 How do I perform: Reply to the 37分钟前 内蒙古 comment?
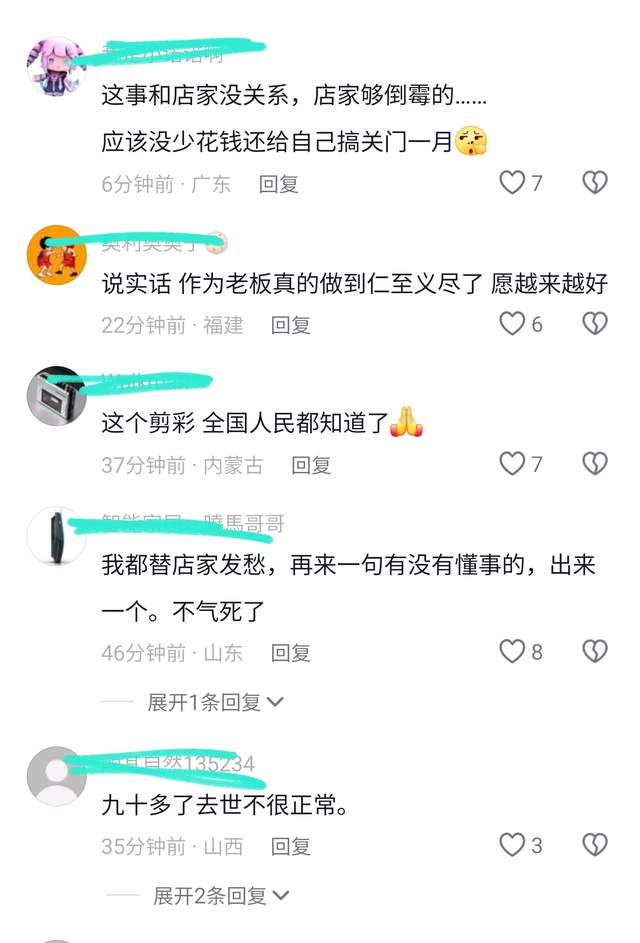click(311, 465)
